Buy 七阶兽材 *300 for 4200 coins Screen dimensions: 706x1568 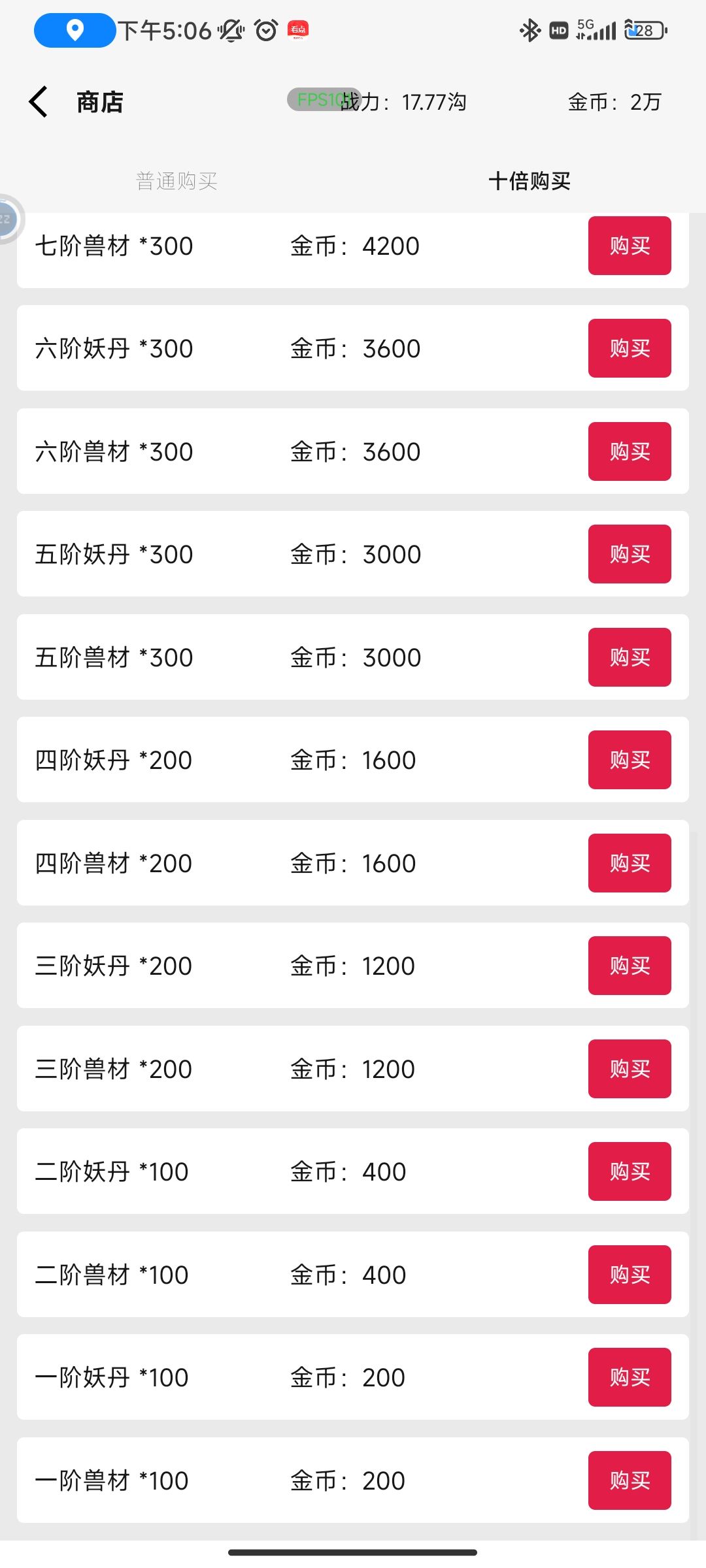click(629, 246)
